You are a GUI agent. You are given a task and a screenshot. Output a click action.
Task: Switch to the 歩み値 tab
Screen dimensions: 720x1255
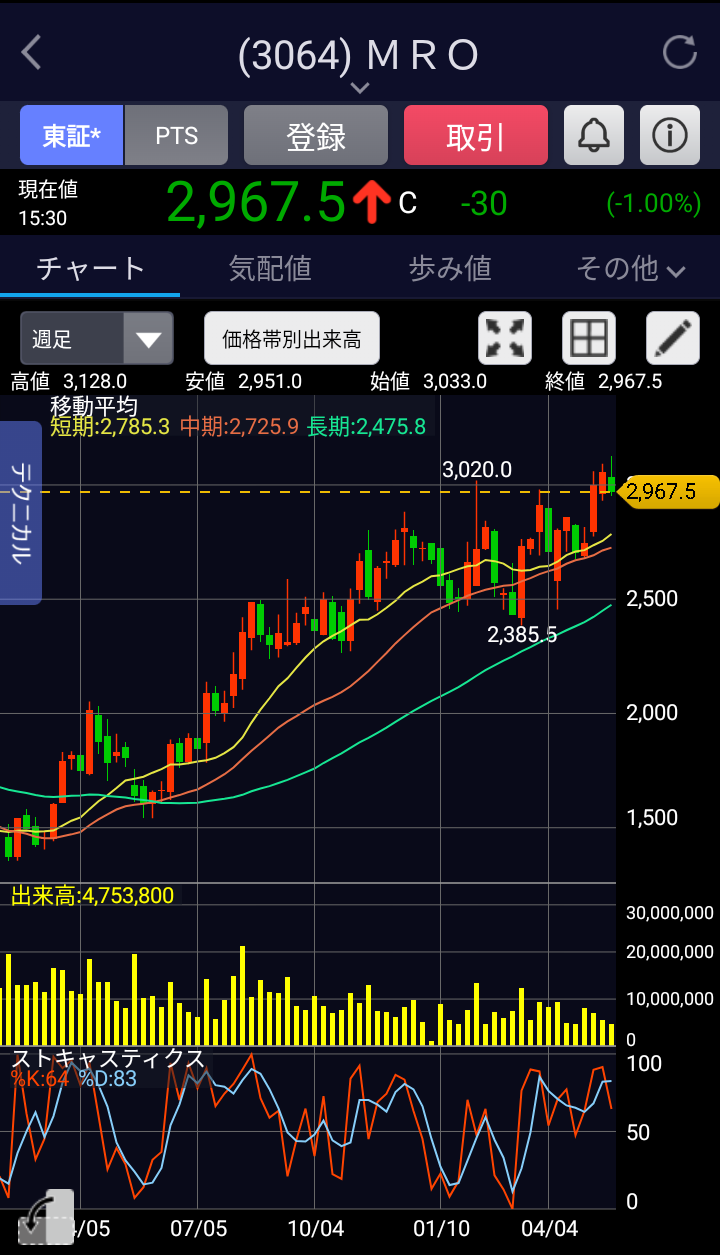(450, 268)
